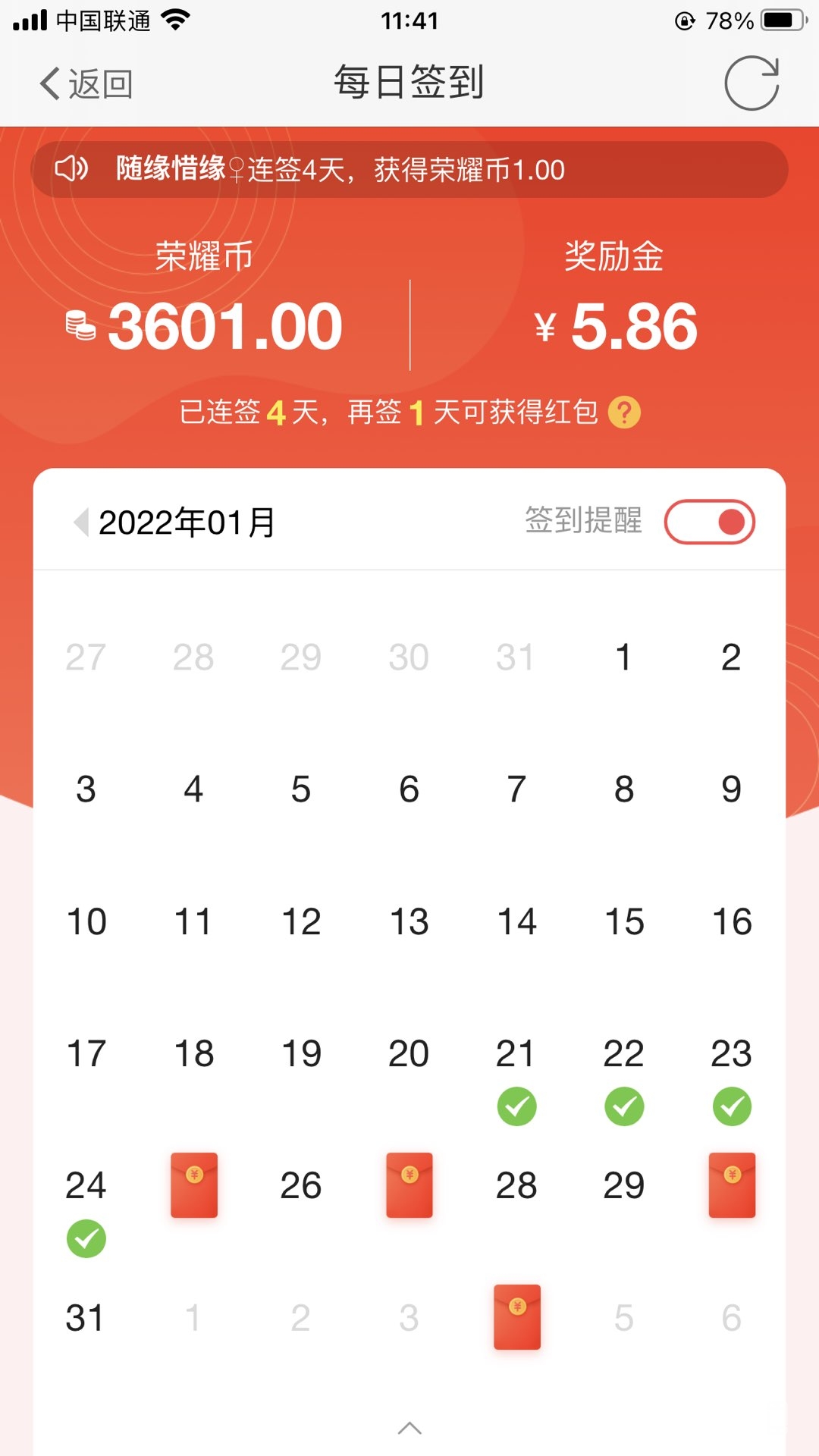The height and width of the screenshot is (1456, 819).
Task: Open the red envelope on January 27
Action: click(409, 1185)
